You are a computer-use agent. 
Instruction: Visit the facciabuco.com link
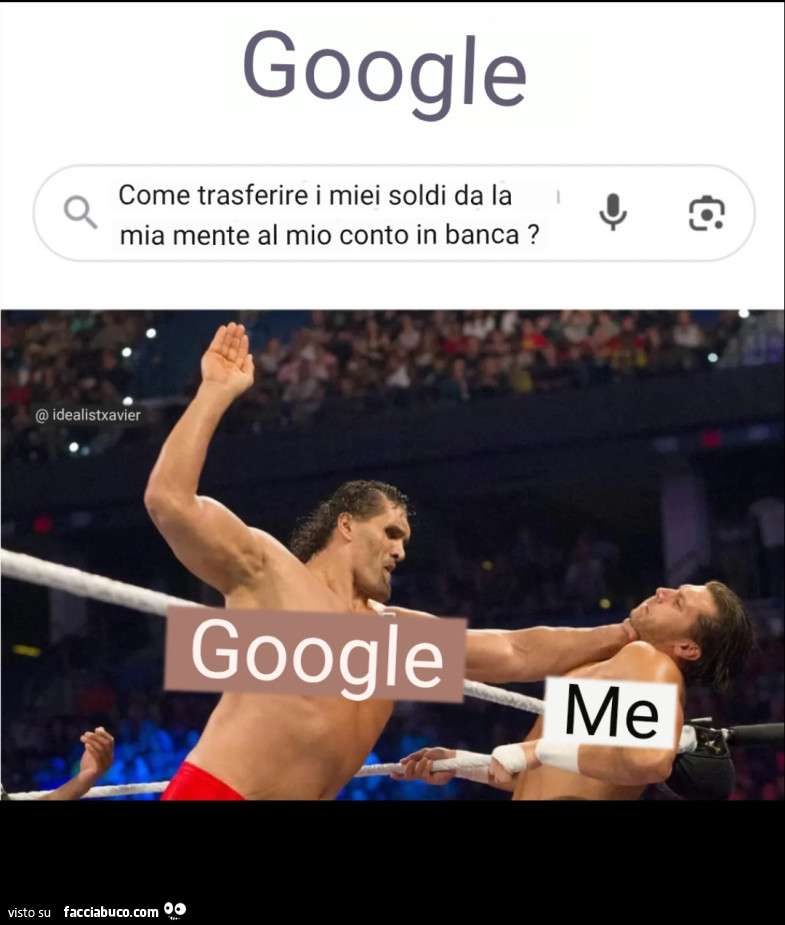[113, 911]
